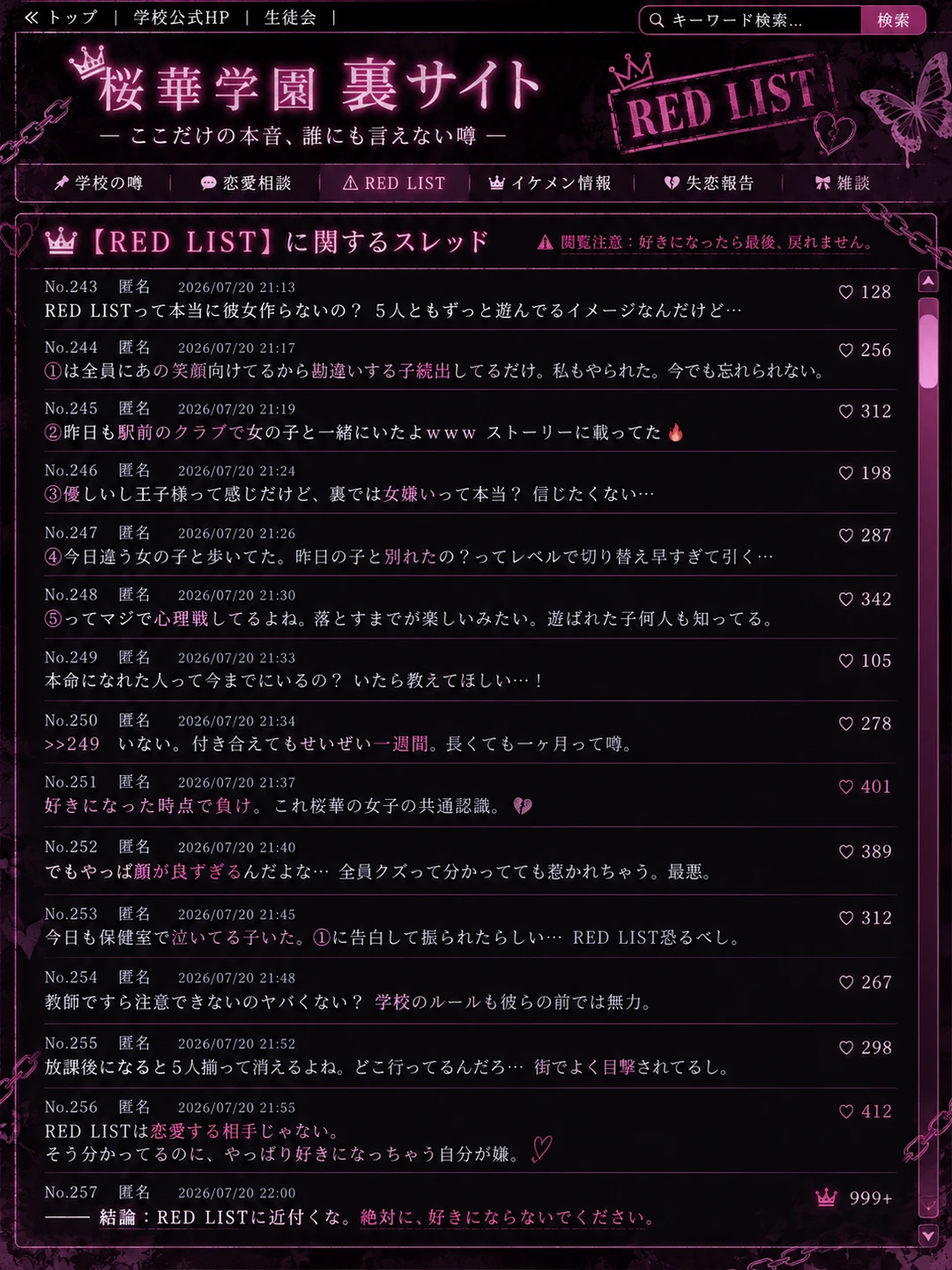Image resolution: width=952 pixels, height=1270 pixels.
Task: Switch to the 恋愛相談 tab
Action: [246, 183]
